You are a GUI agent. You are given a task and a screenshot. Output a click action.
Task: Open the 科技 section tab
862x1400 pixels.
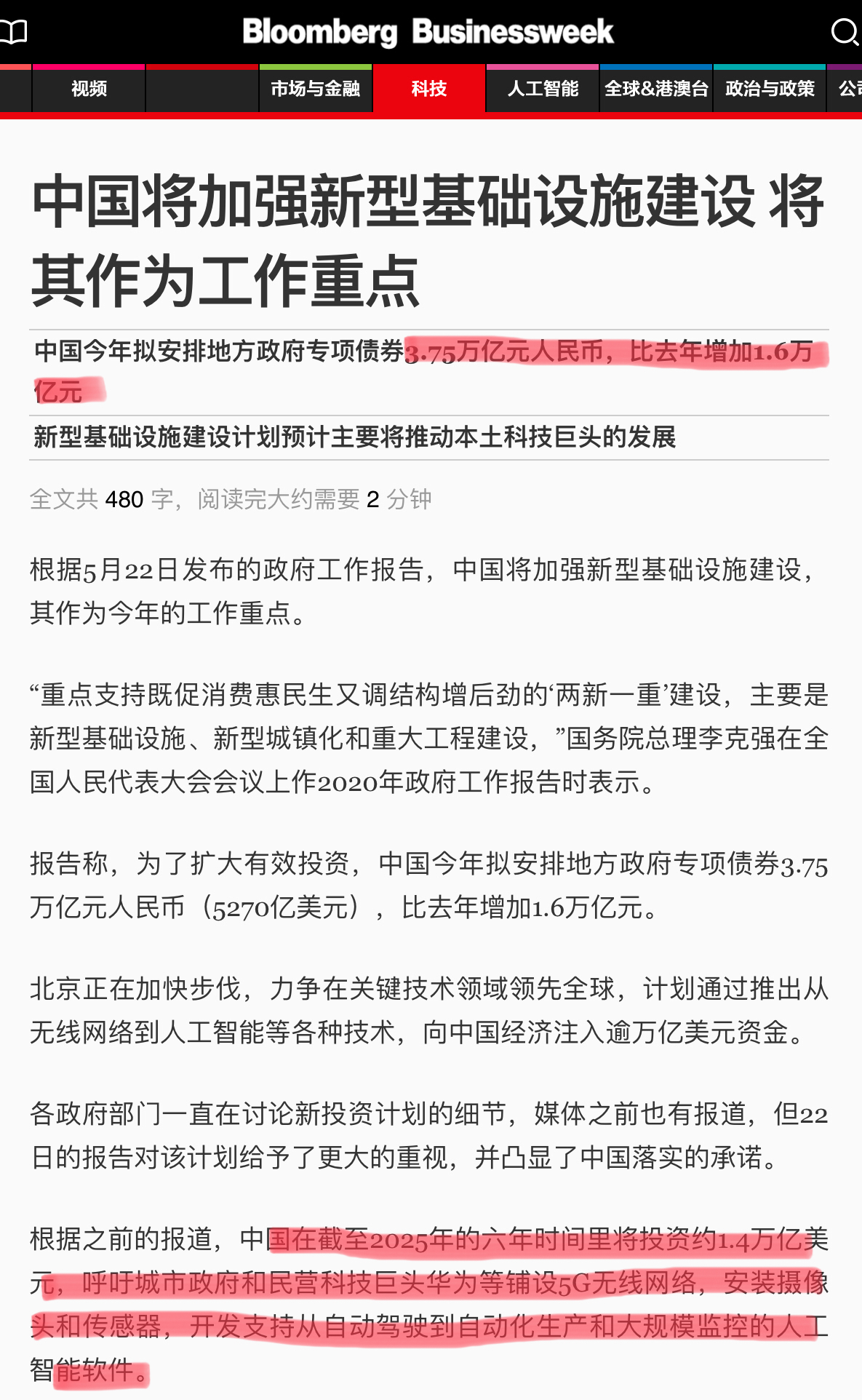point(428,89)
